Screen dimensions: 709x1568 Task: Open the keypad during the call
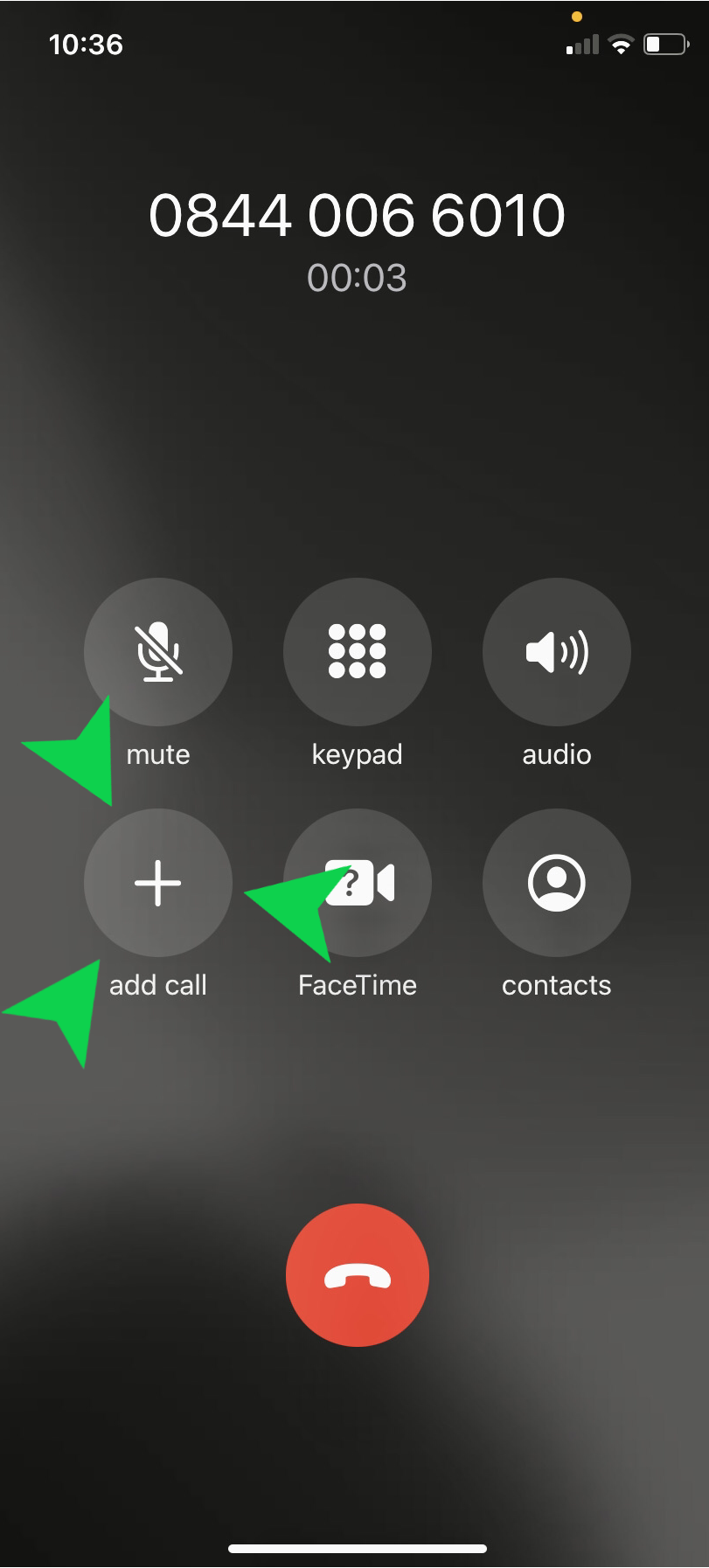point(357,651)
